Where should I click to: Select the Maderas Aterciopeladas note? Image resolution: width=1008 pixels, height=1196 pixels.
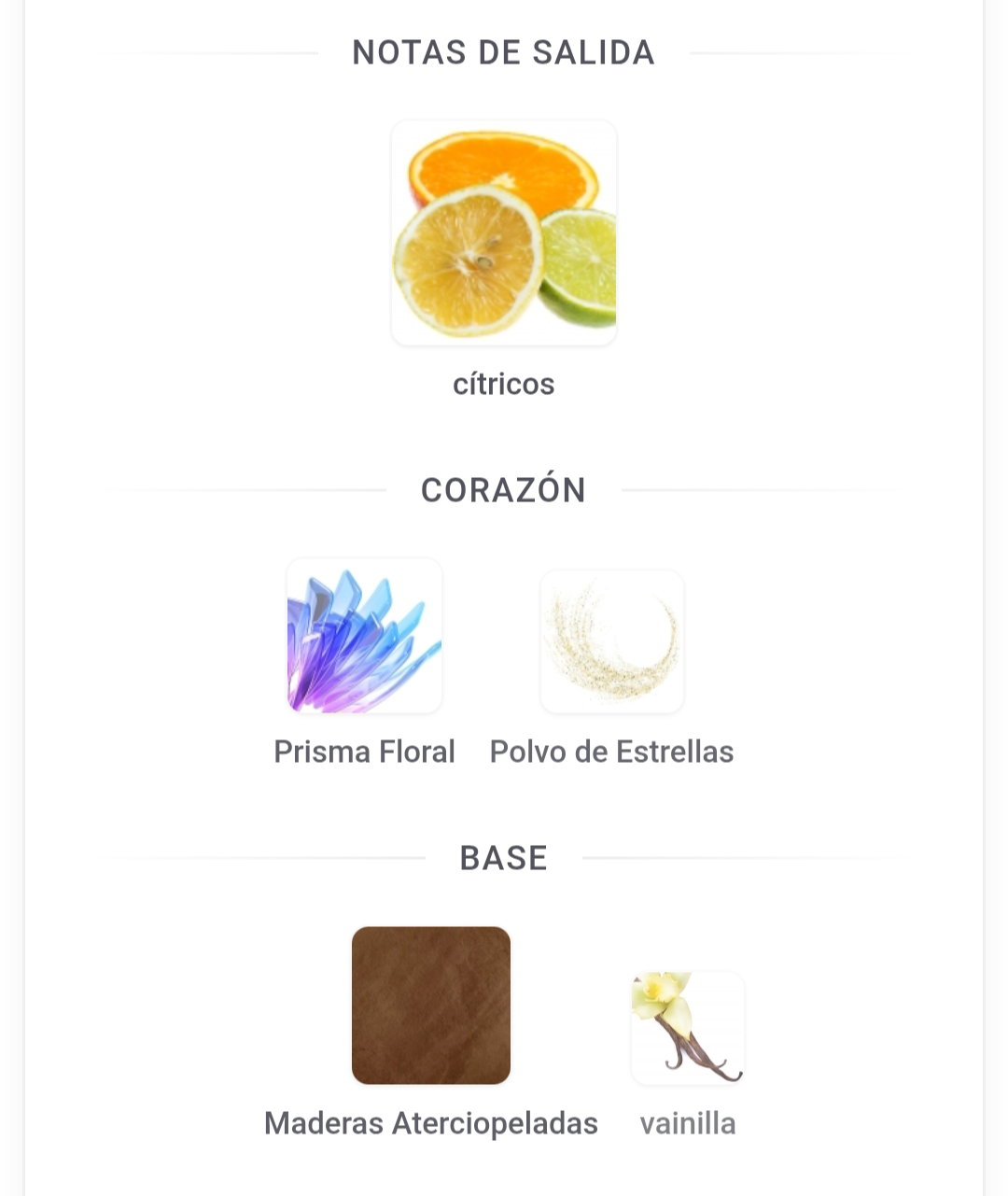click(430, 1006)
